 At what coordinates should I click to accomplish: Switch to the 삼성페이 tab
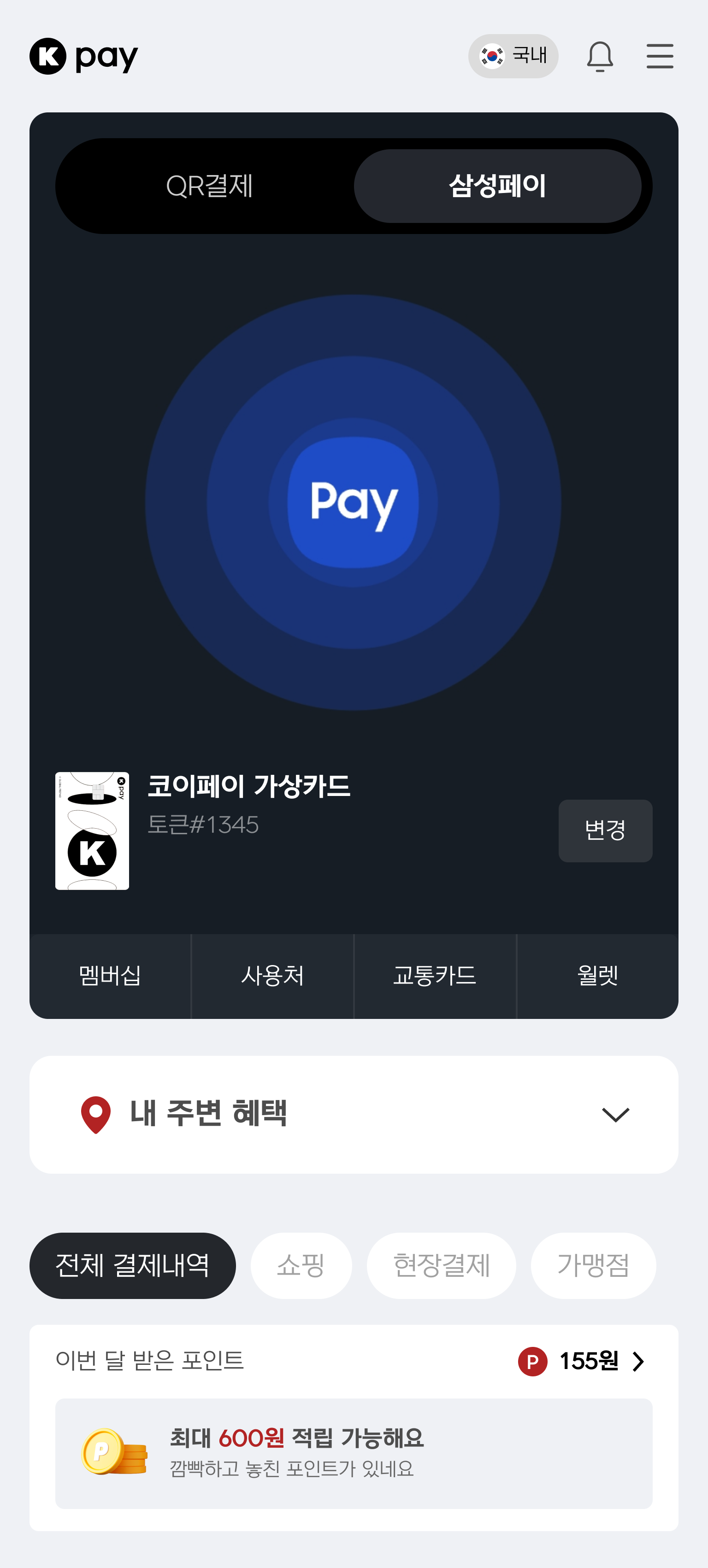click(x=497, y=186)
